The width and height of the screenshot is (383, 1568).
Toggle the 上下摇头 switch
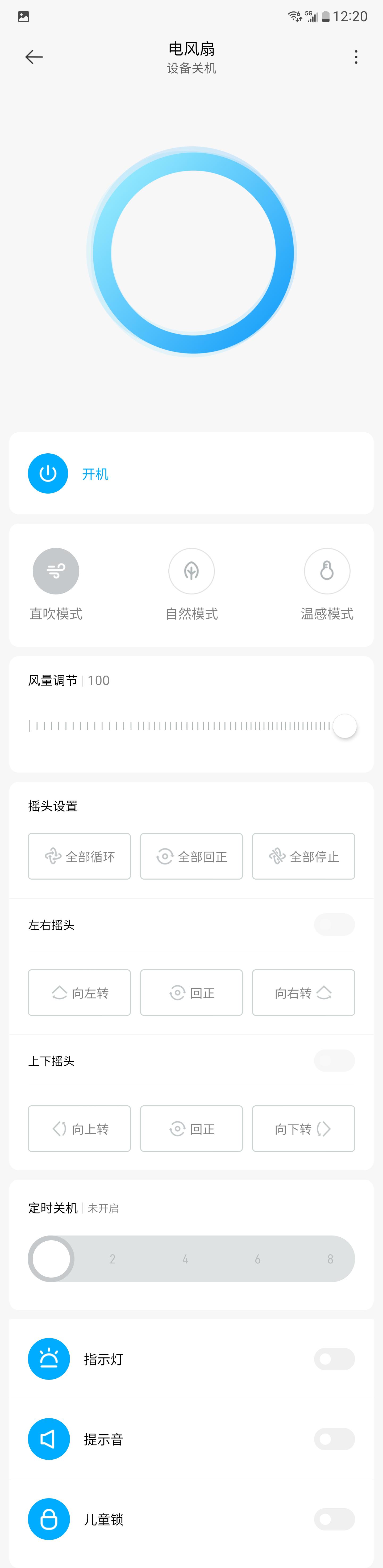pyautogui.click(x=334, y=1061)
